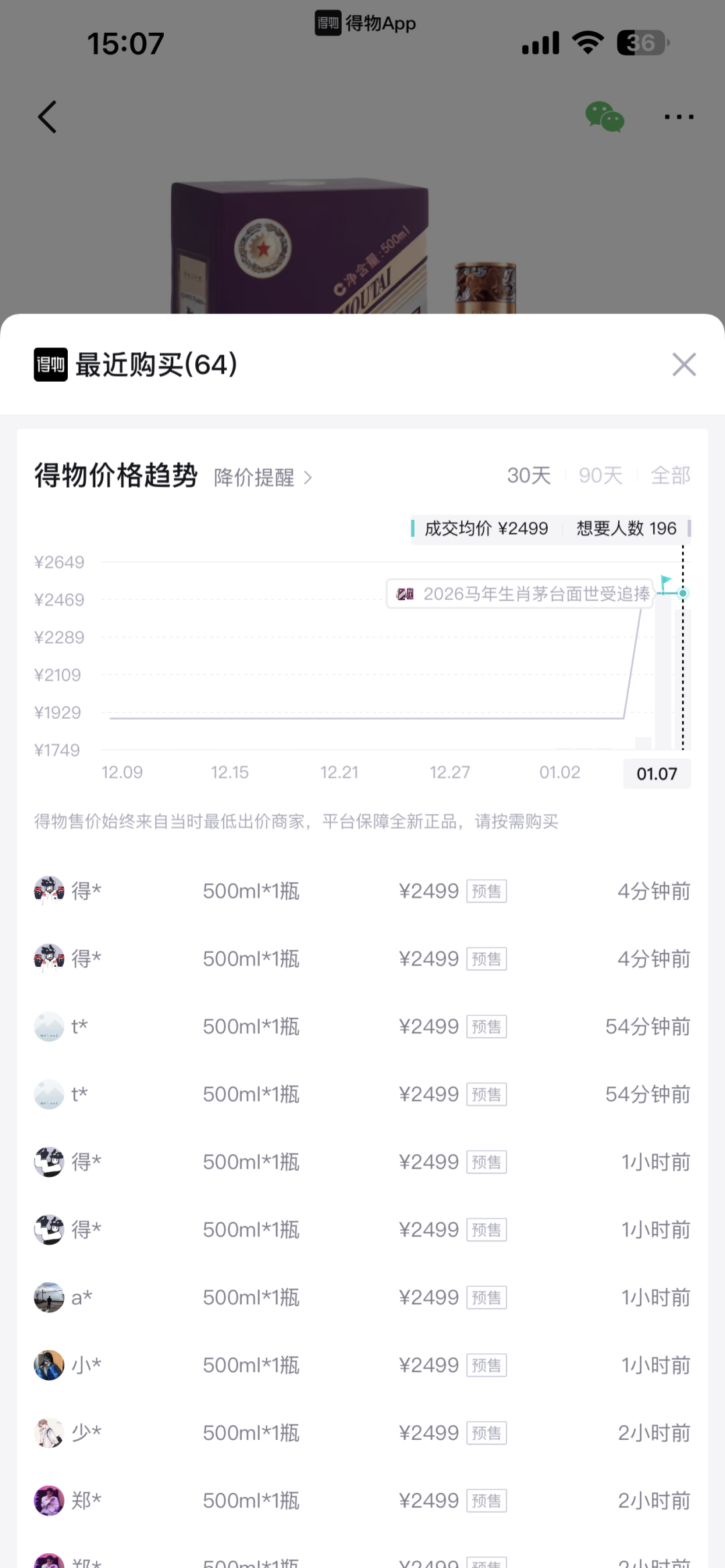725x1568 pixels.
Task: Go back with the top-left arrow
Action: pos(47,117)
